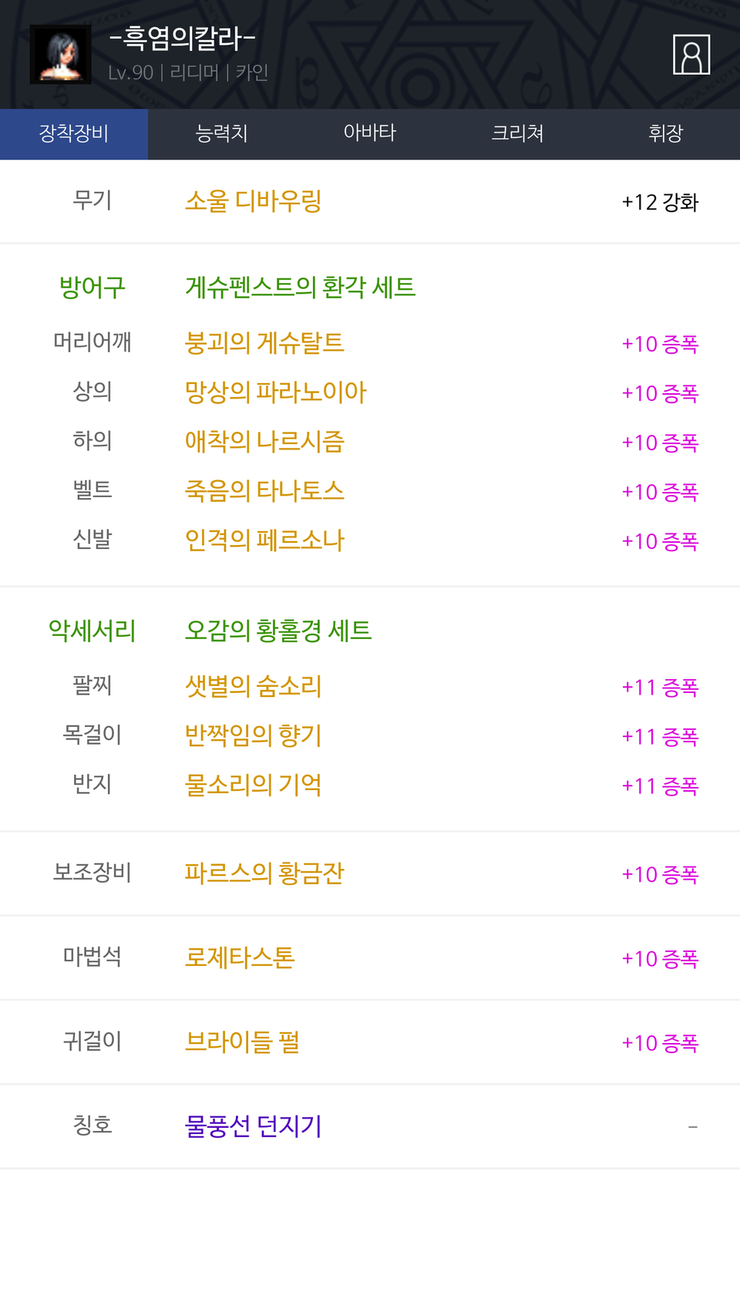Open weapon item 소울 디바우링

point(253,201)
